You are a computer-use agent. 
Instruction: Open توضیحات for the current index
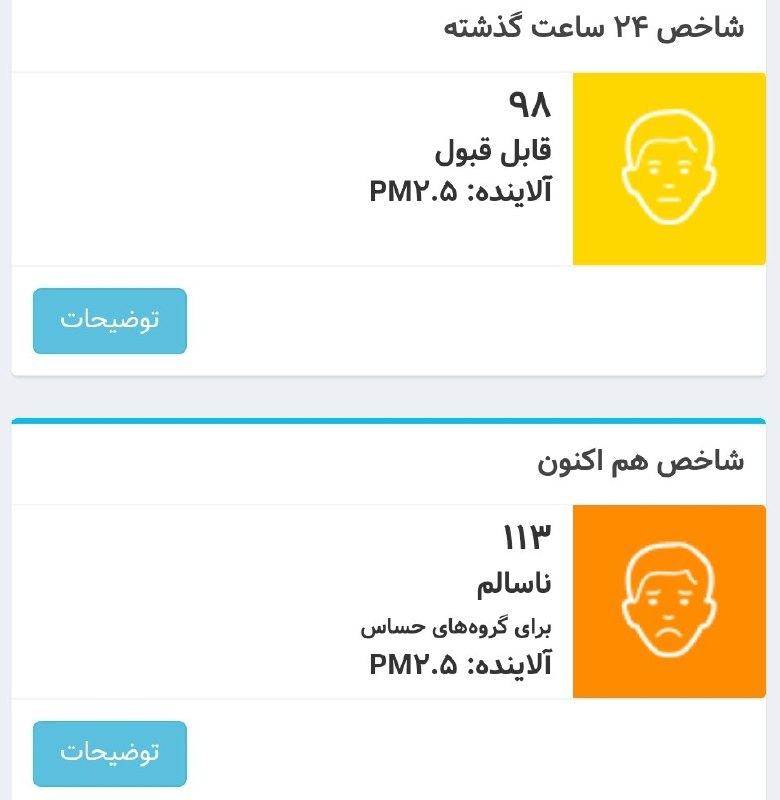coord(110,753)
